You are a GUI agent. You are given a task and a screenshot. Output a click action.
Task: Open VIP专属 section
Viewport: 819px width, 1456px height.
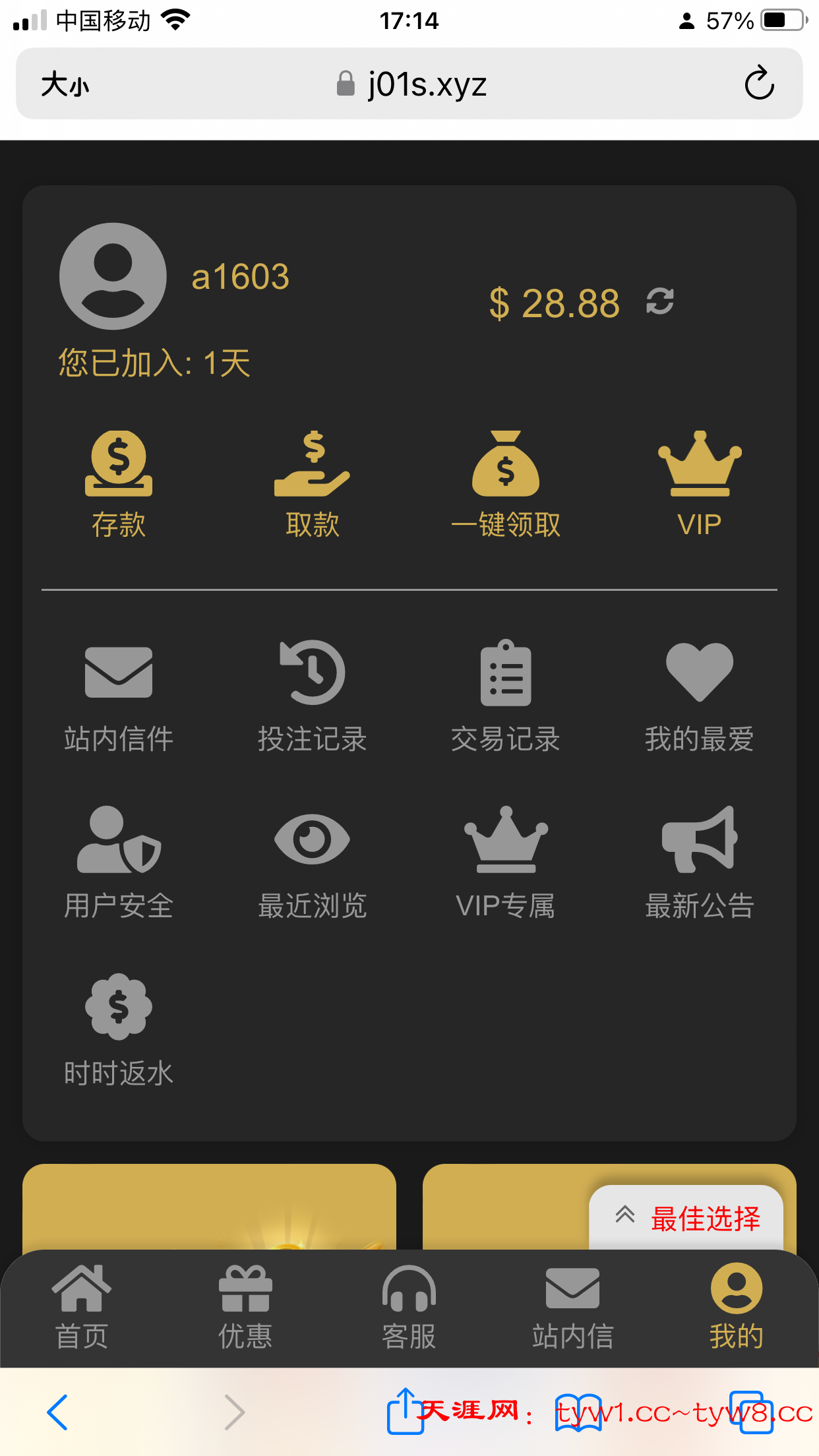[506, 863]
